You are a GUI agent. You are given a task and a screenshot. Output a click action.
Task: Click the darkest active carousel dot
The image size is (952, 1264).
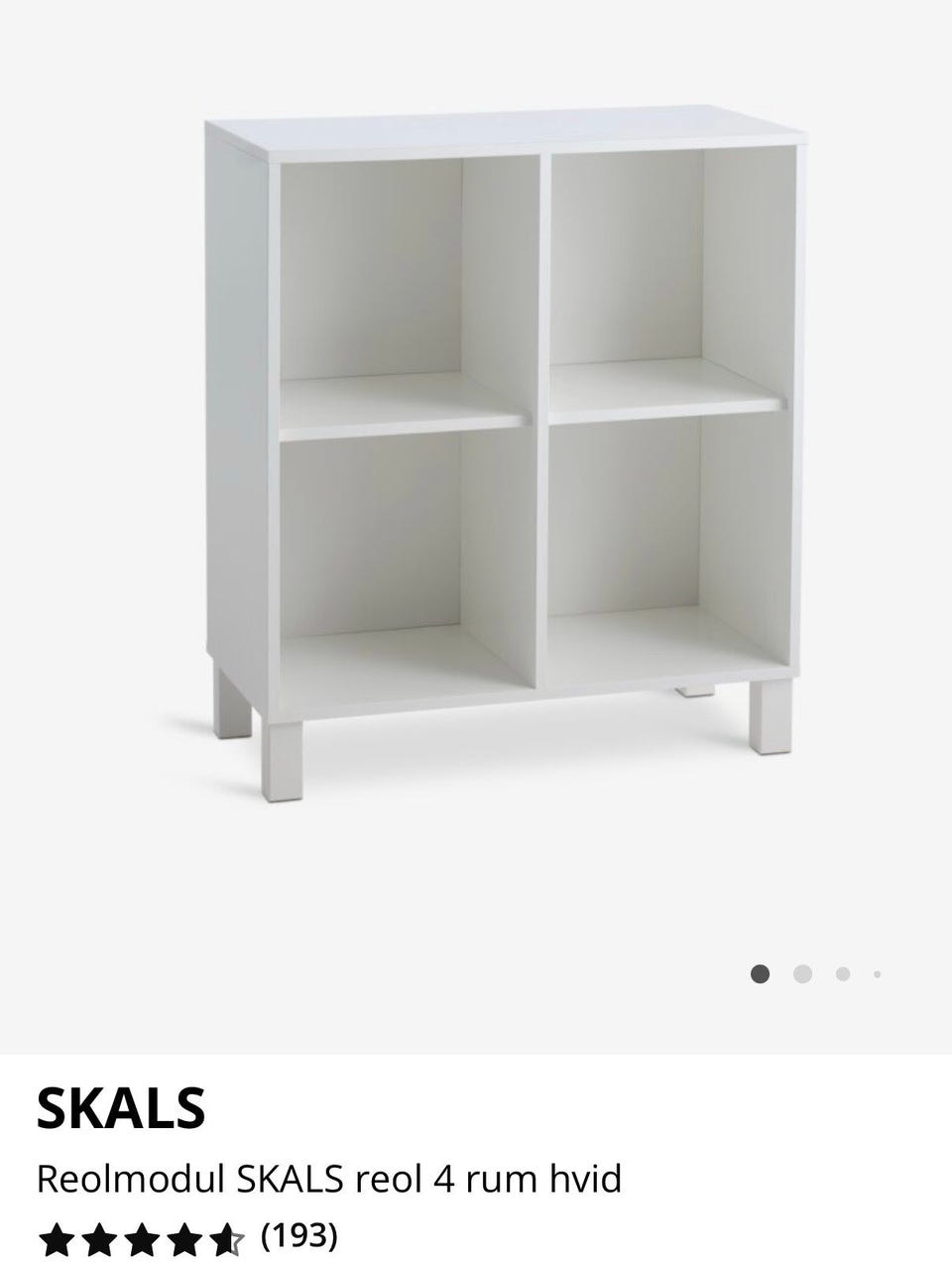point(760,973)
